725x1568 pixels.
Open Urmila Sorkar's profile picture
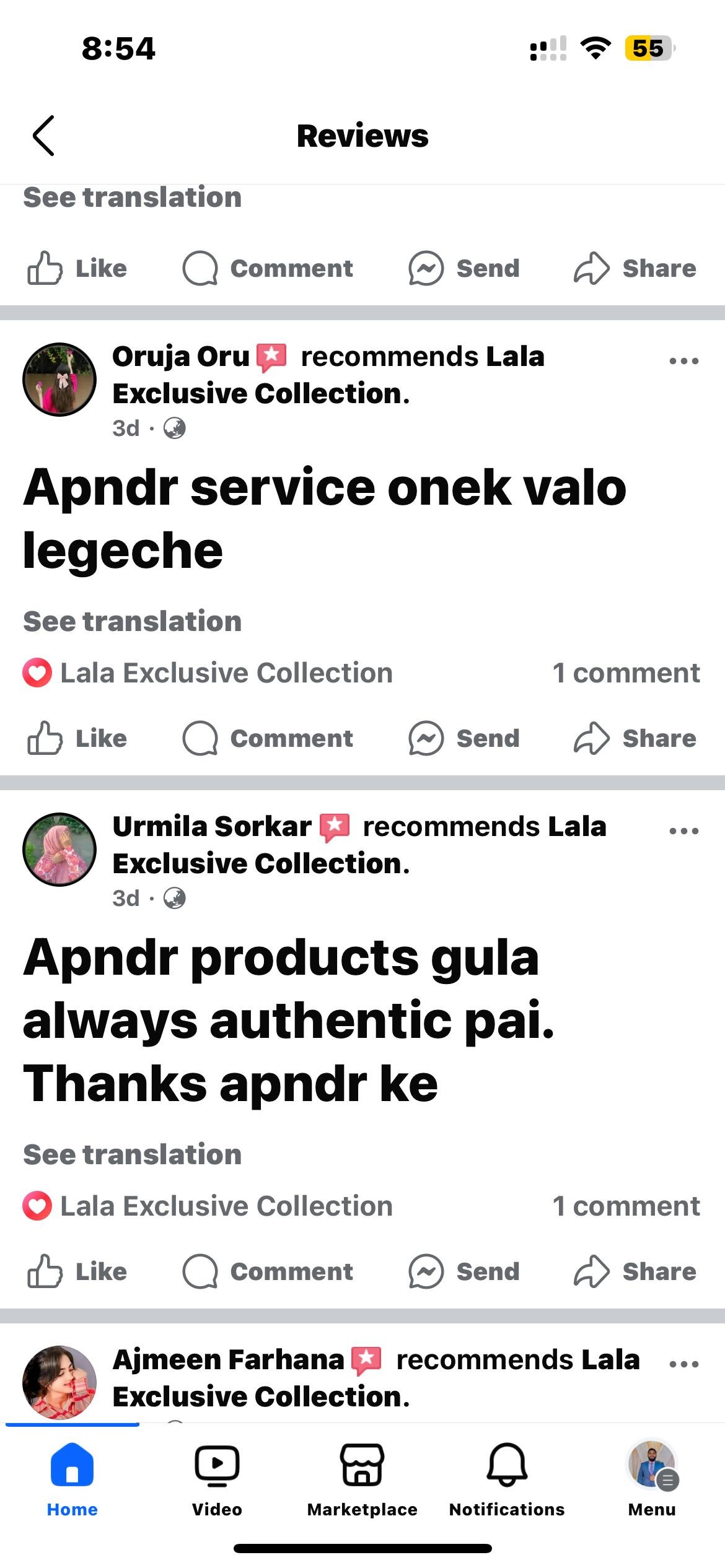click(59, 849)
